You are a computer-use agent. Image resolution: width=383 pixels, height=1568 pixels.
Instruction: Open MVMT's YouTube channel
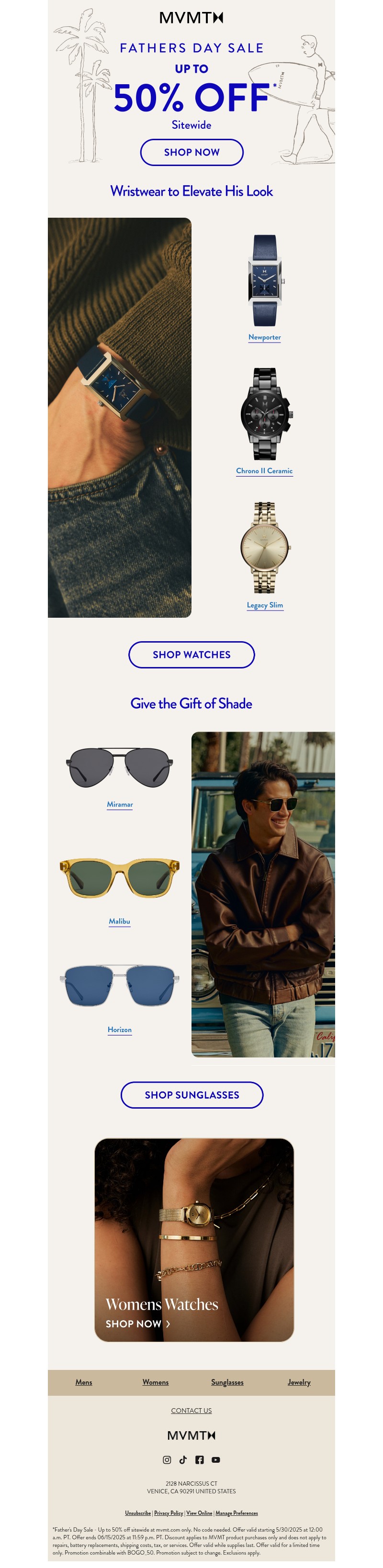click(x=215, y=1460)
